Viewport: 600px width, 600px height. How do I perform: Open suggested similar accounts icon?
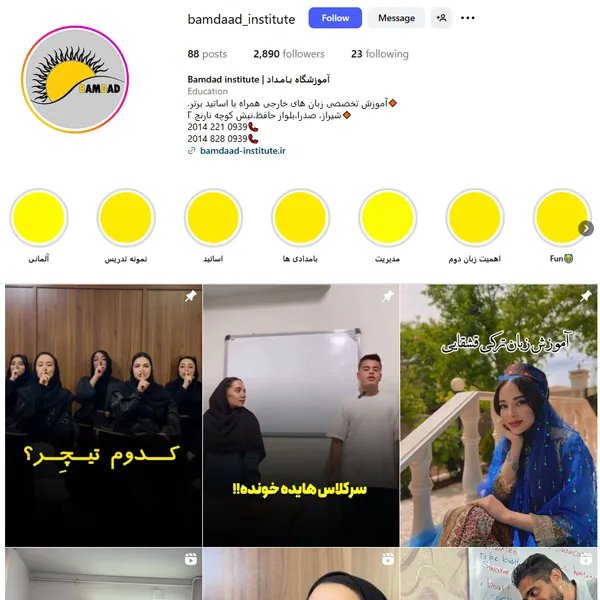click(441, 18)
